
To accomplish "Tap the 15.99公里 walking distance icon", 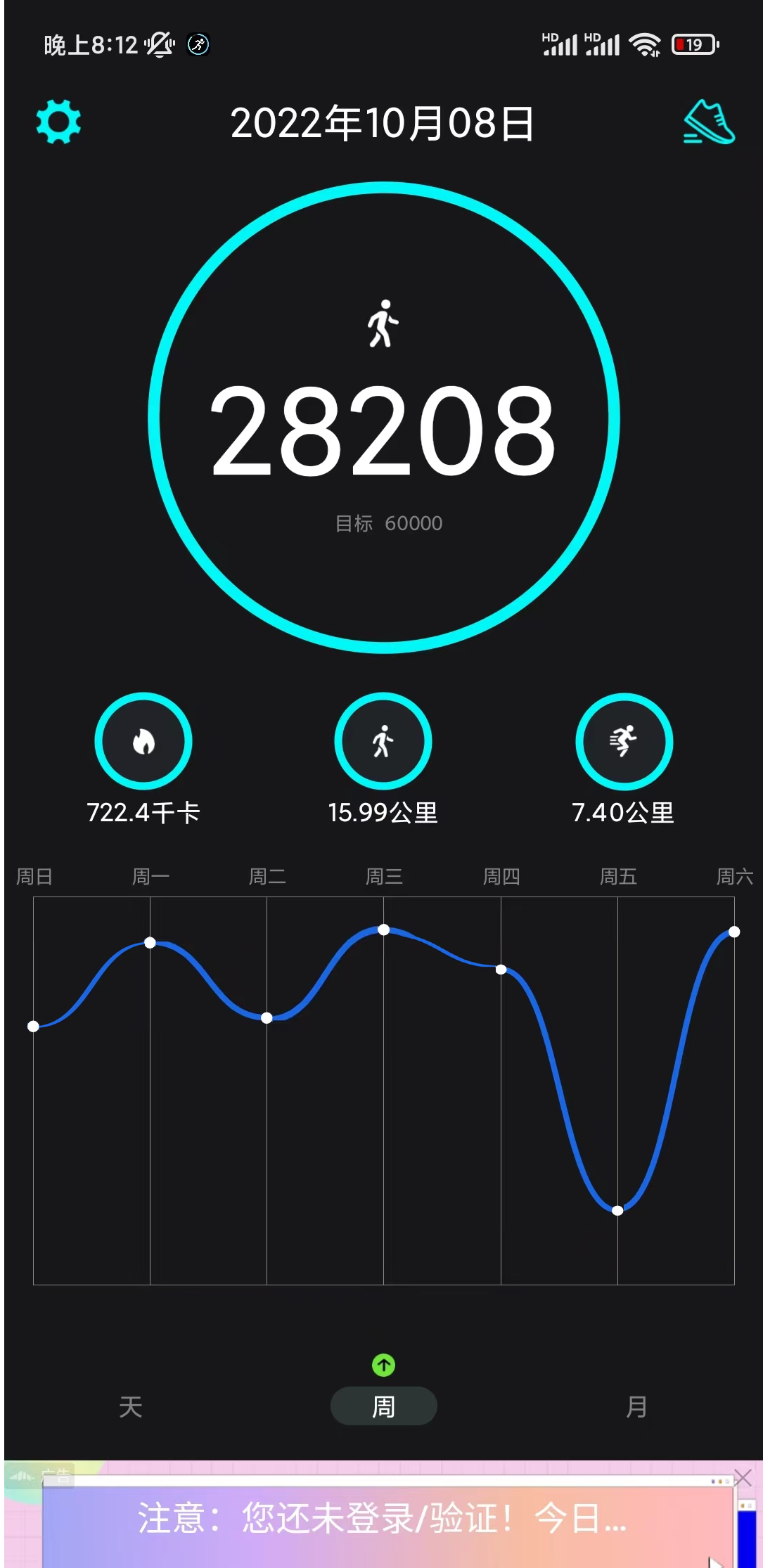I will [383, 741].
